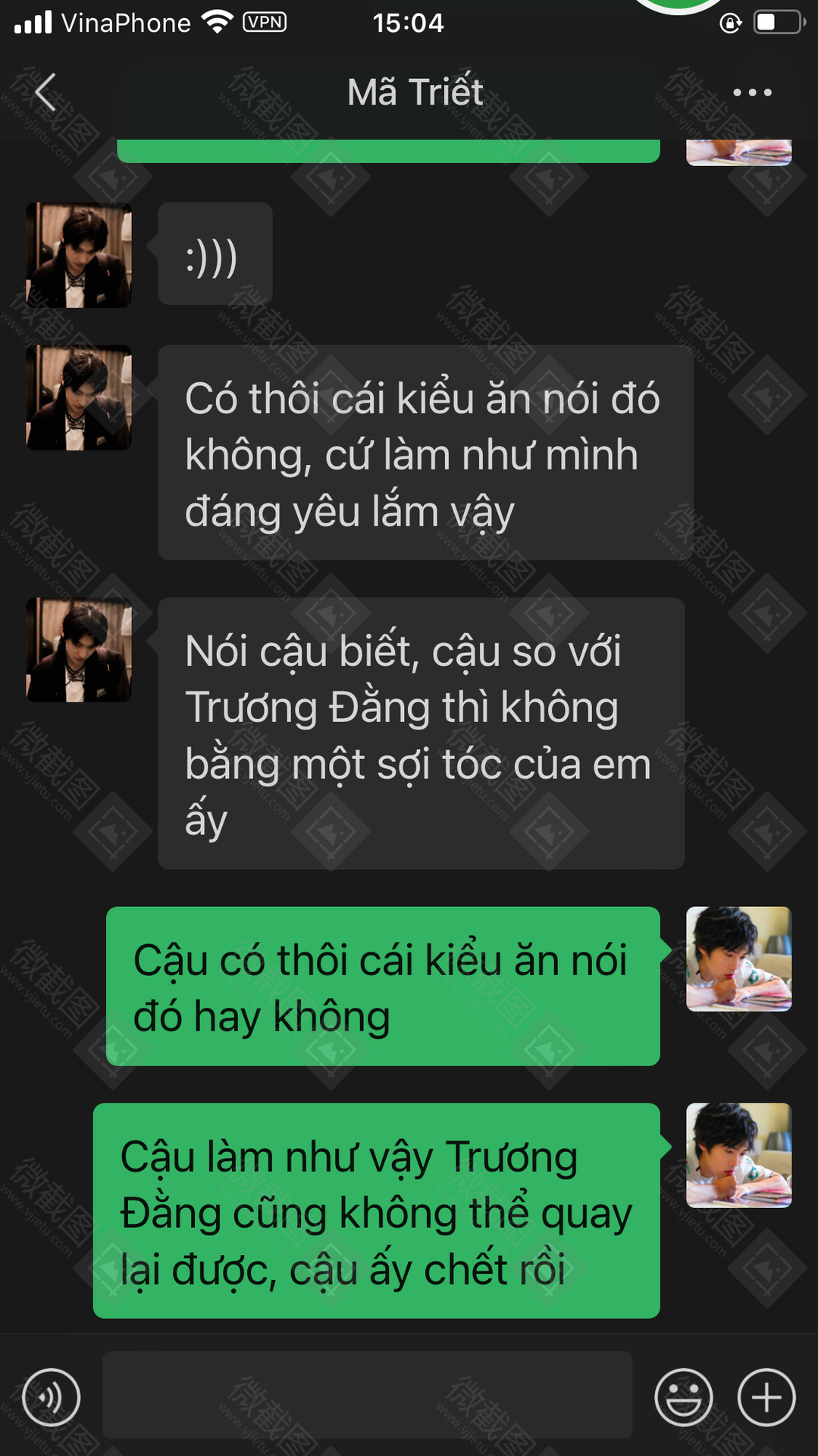Viewport: 818px width, 1456px height.
Task: Switch to voice message input
Action: (x=51, y=1397)
